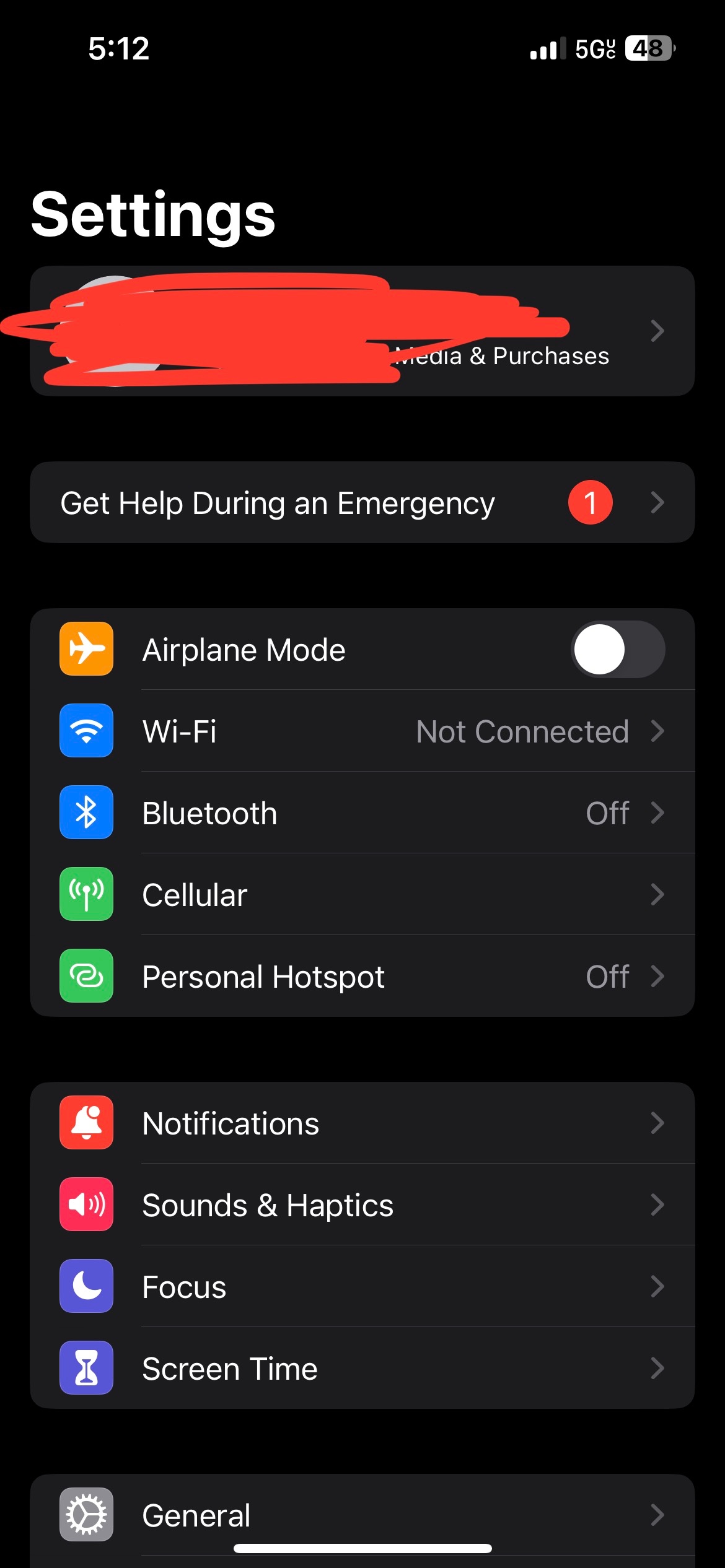Tap Media & Purchases text
This screenshot has width=725, height=1568.
tap(501, 355)
